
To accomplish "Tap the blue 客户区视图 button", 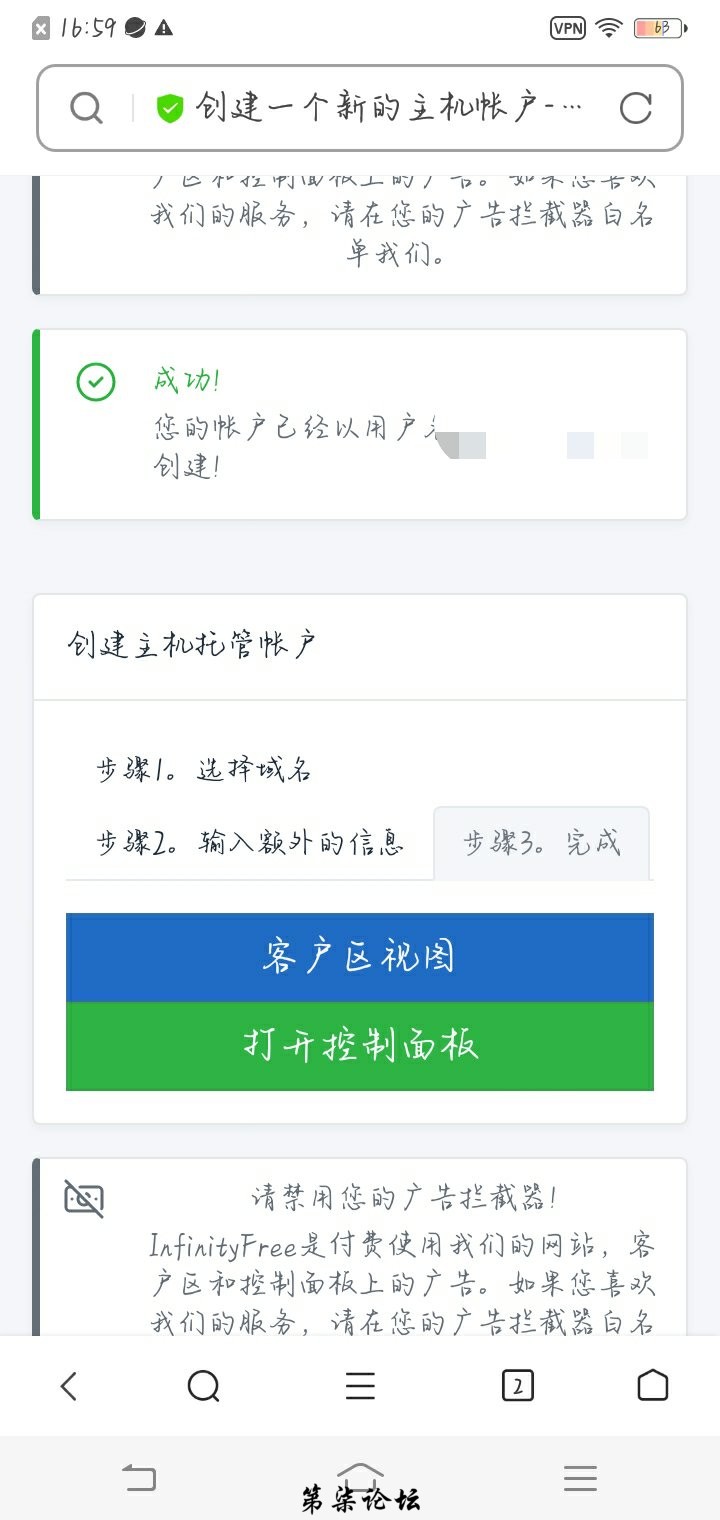I will pyautogui.click(x=360, y=957).
